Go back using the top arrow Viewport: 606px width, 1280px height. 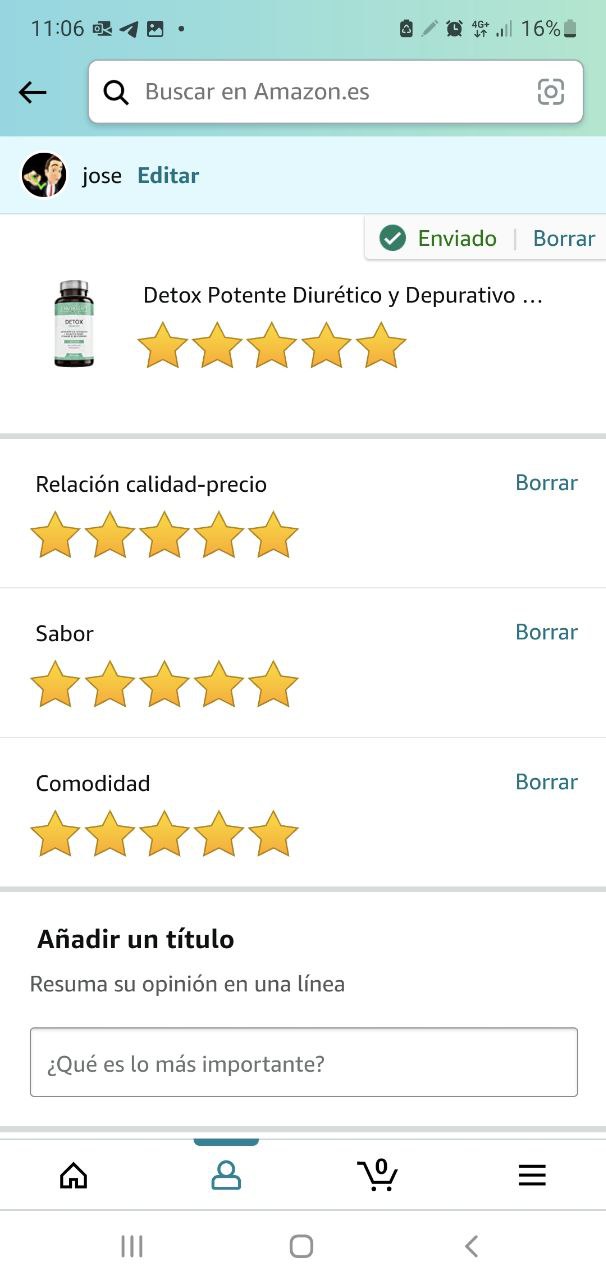33,93
